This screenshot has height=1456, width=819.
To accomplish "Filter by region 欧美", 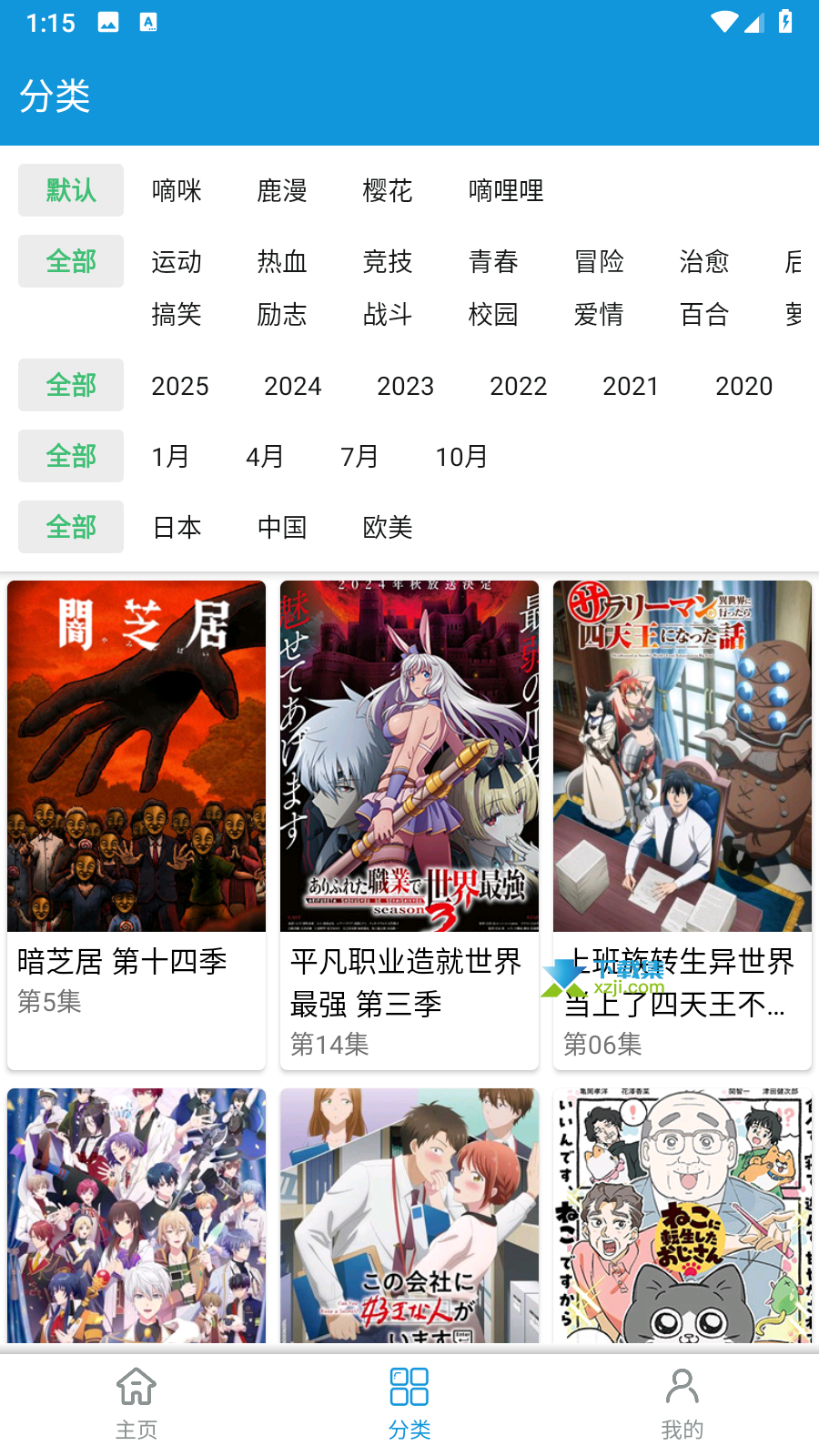I will pyautogui.click(x=388, y=527).
